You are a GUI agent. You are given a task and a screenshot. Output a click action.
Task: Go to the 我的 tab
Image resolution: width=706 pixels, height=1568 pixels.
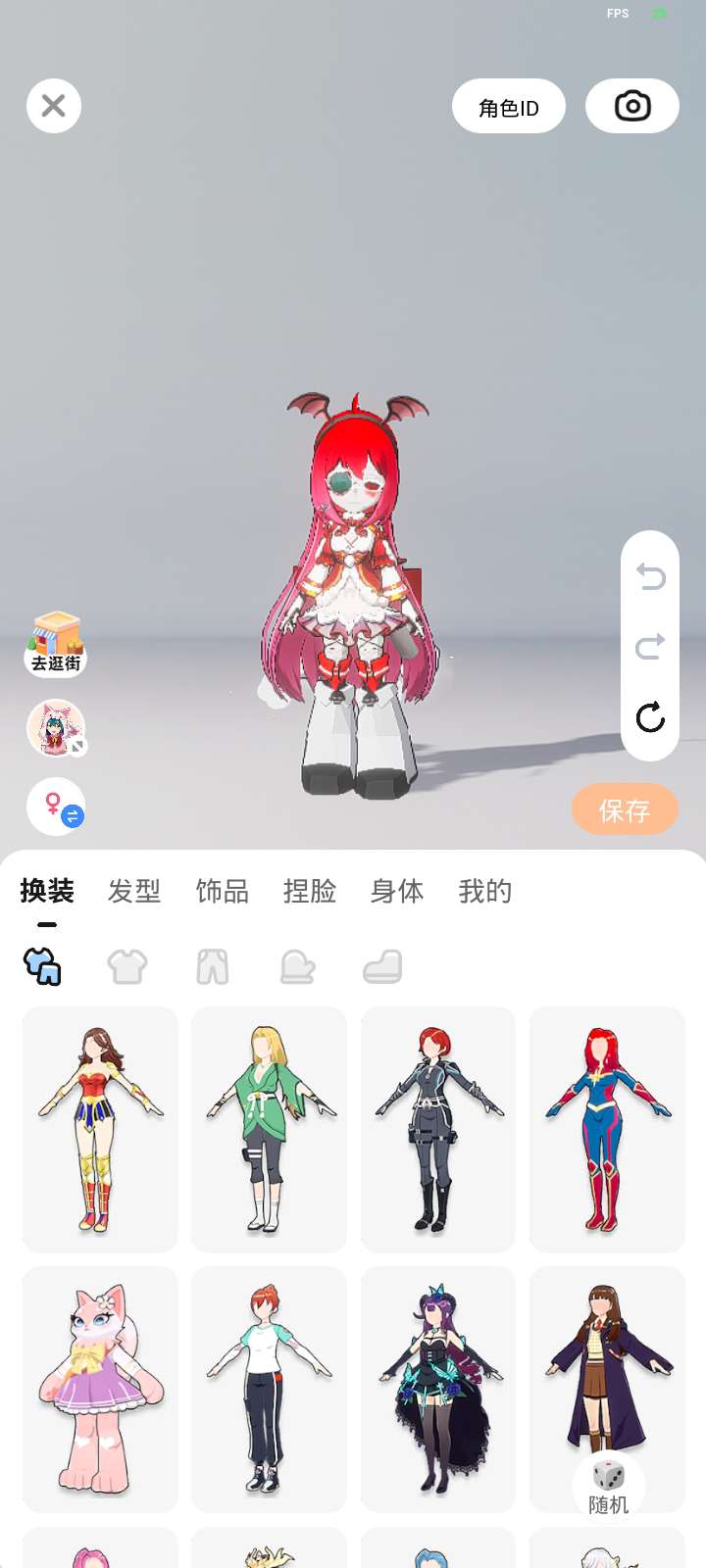[x=485, y=891]
